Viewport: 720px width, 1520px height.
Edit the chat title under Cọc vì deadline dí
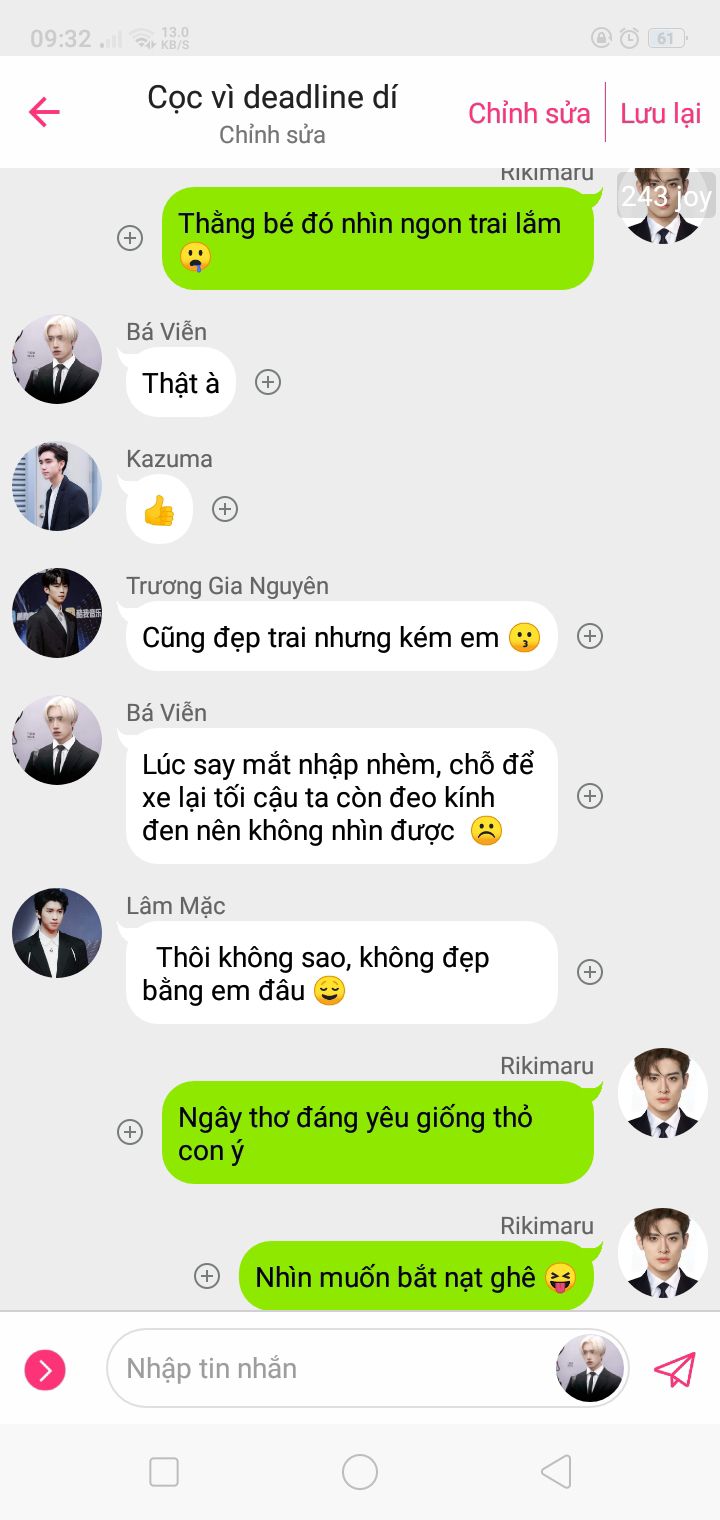pyautogui.click(x=272, y=135)
